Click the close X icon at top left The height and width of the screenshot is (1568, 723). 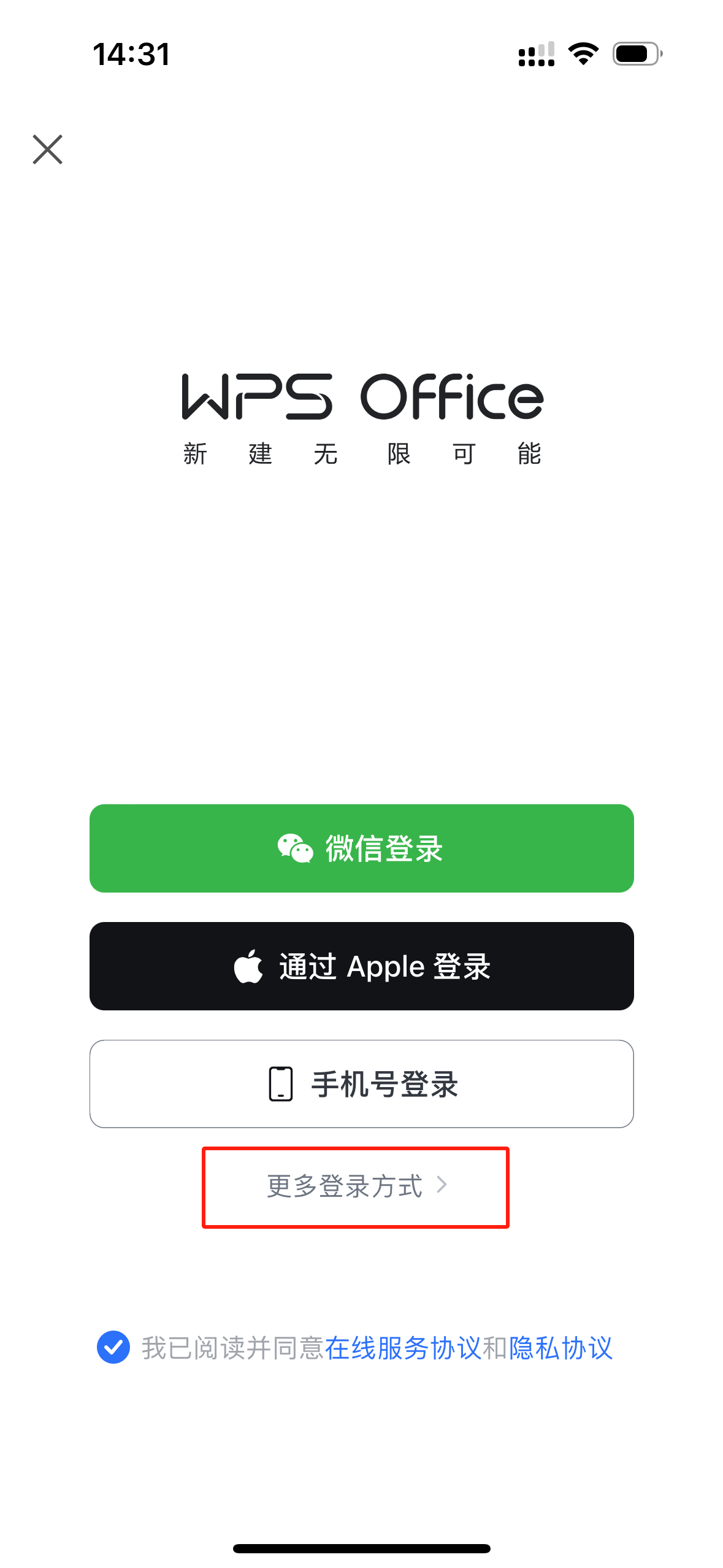click(48, 150)
